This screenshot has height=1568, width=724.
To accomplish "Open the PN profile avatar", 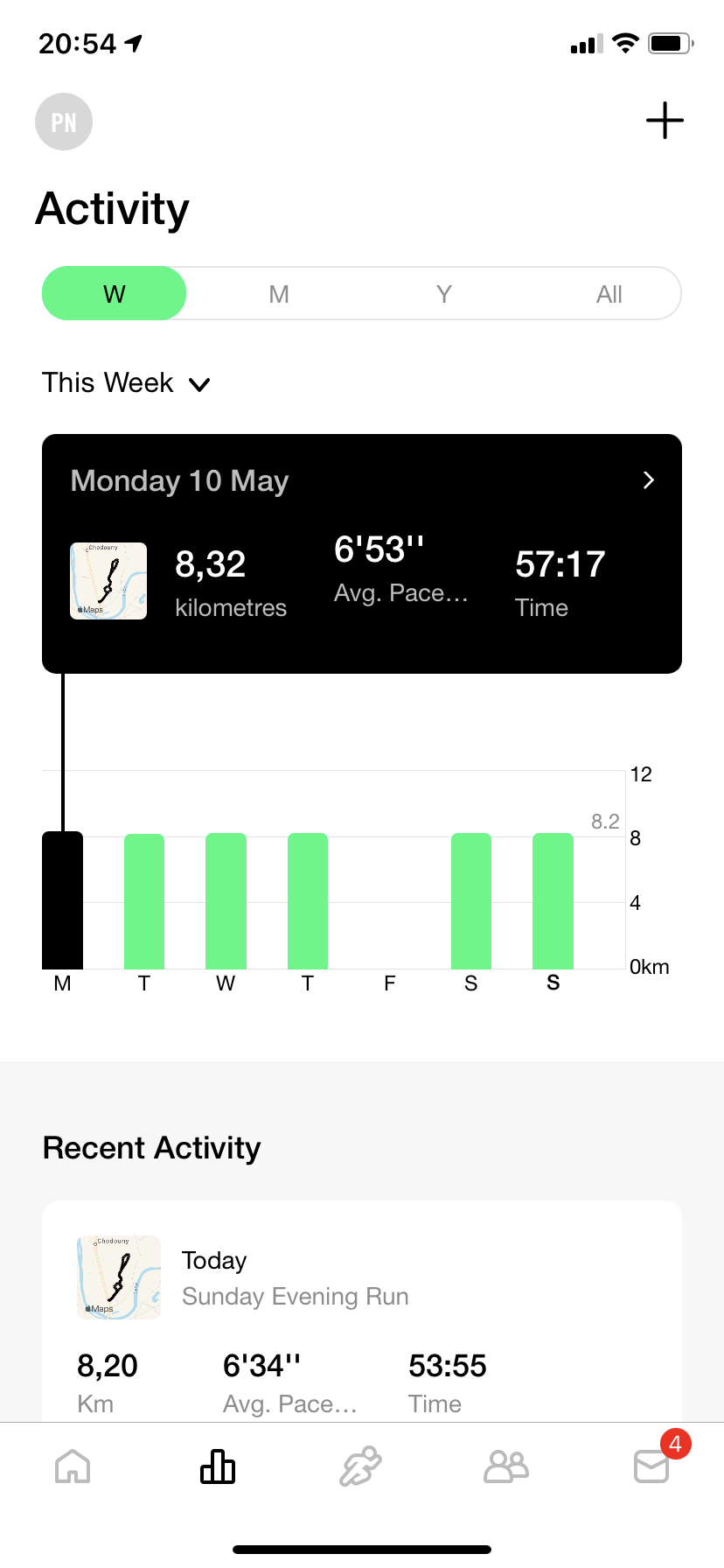I will click(x=64, y=122).
